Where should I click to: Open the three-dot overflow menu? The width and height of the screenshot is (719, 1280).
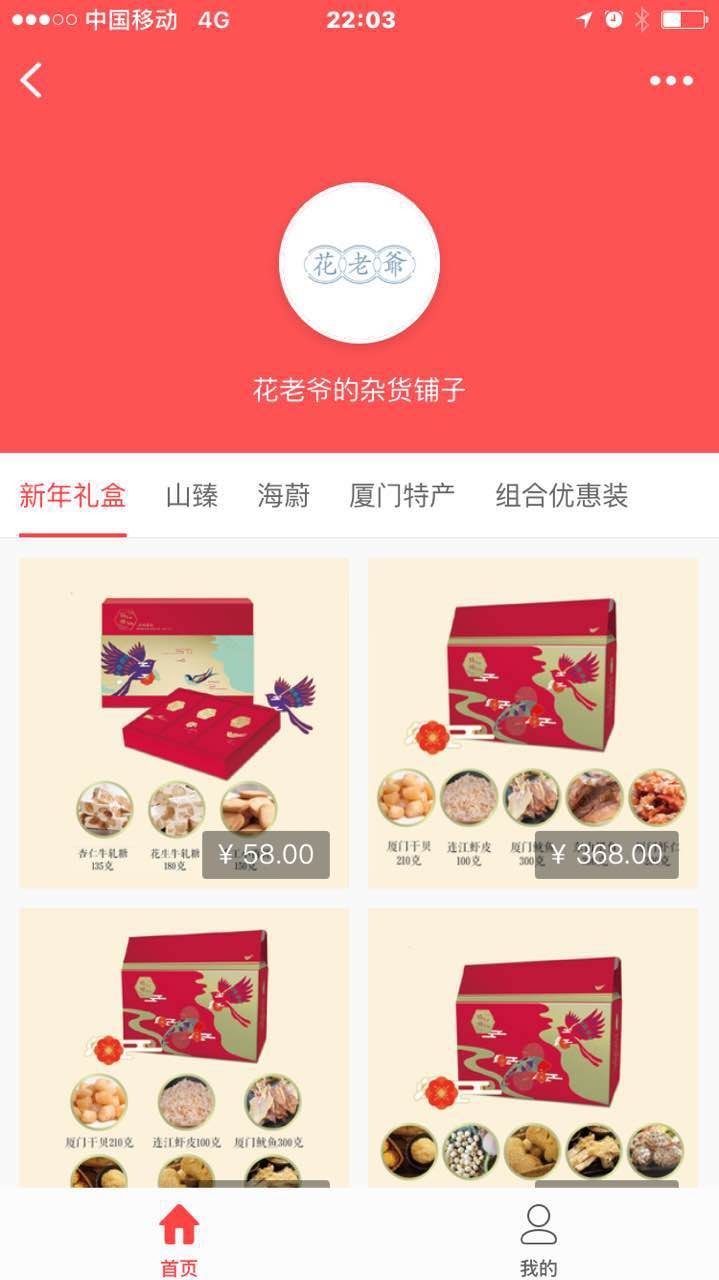coord(671,81)
